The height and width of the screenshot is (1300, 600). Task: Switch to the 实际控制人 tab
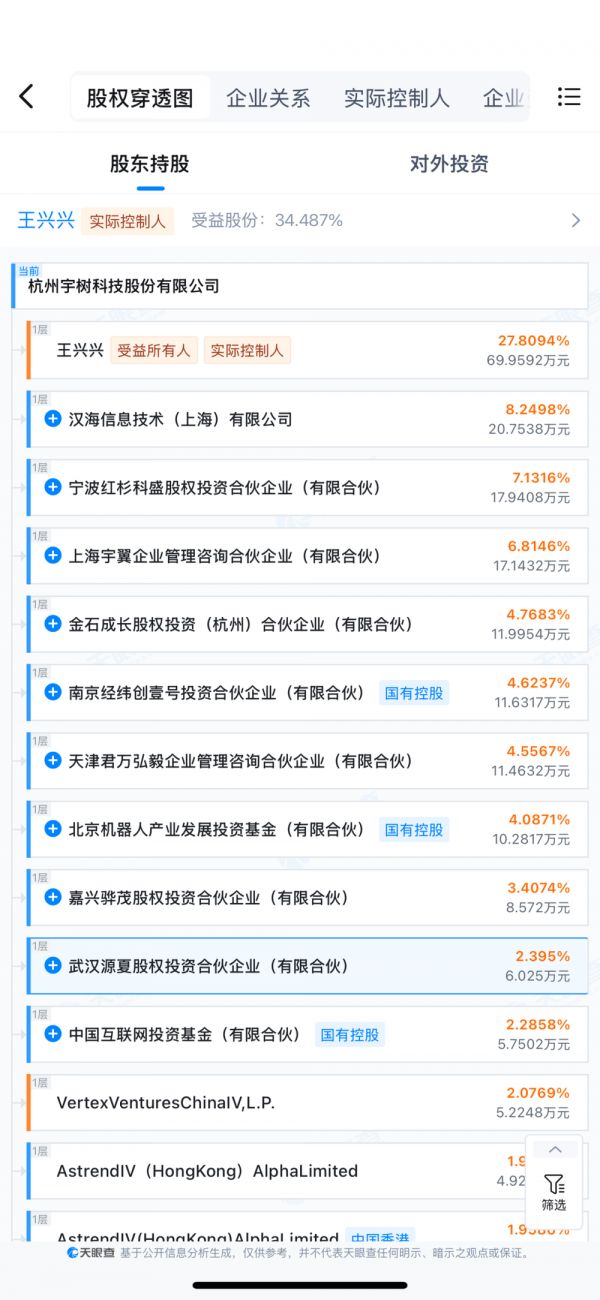[396, 98]
